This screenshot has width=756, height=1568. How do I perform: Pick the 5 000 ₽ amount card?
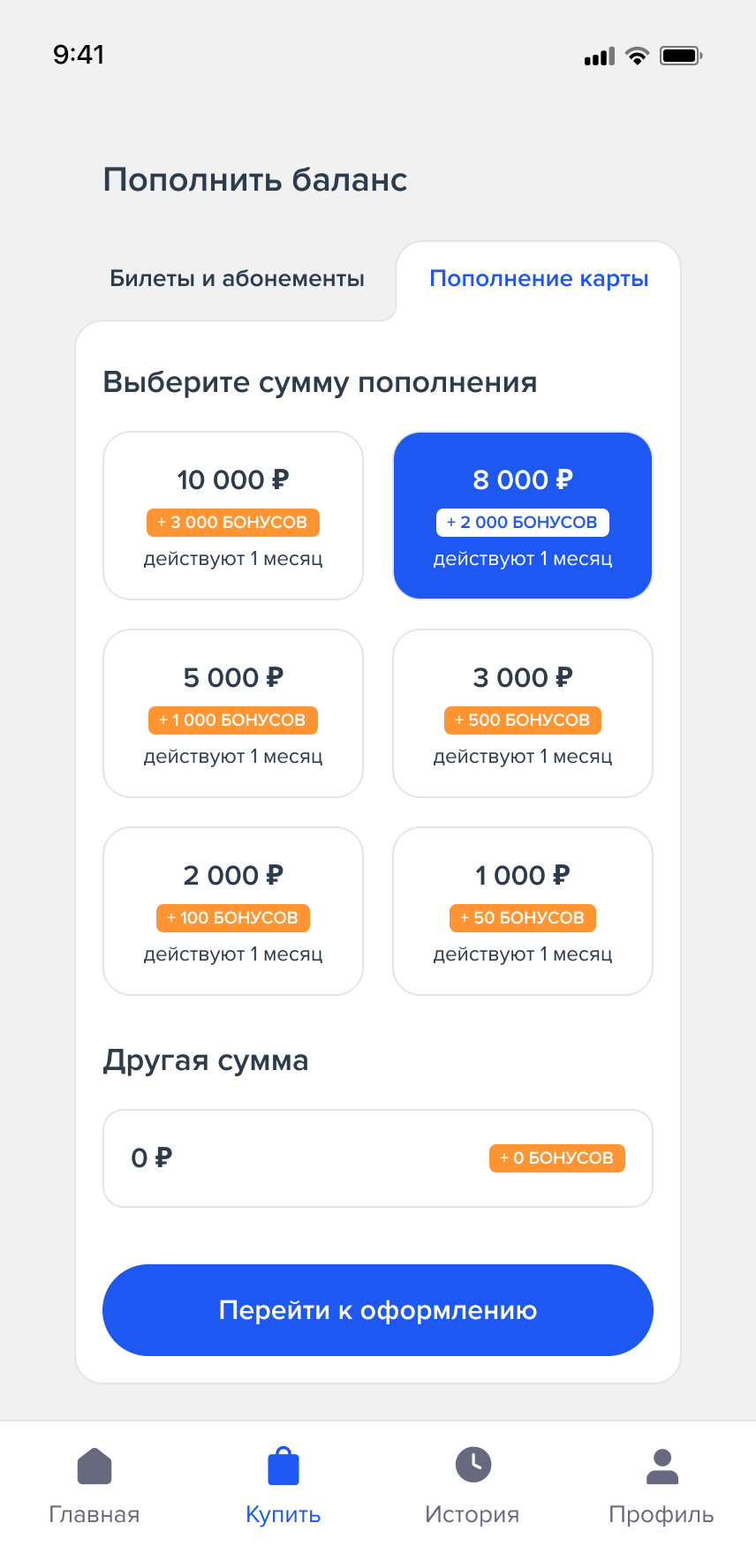233,713
